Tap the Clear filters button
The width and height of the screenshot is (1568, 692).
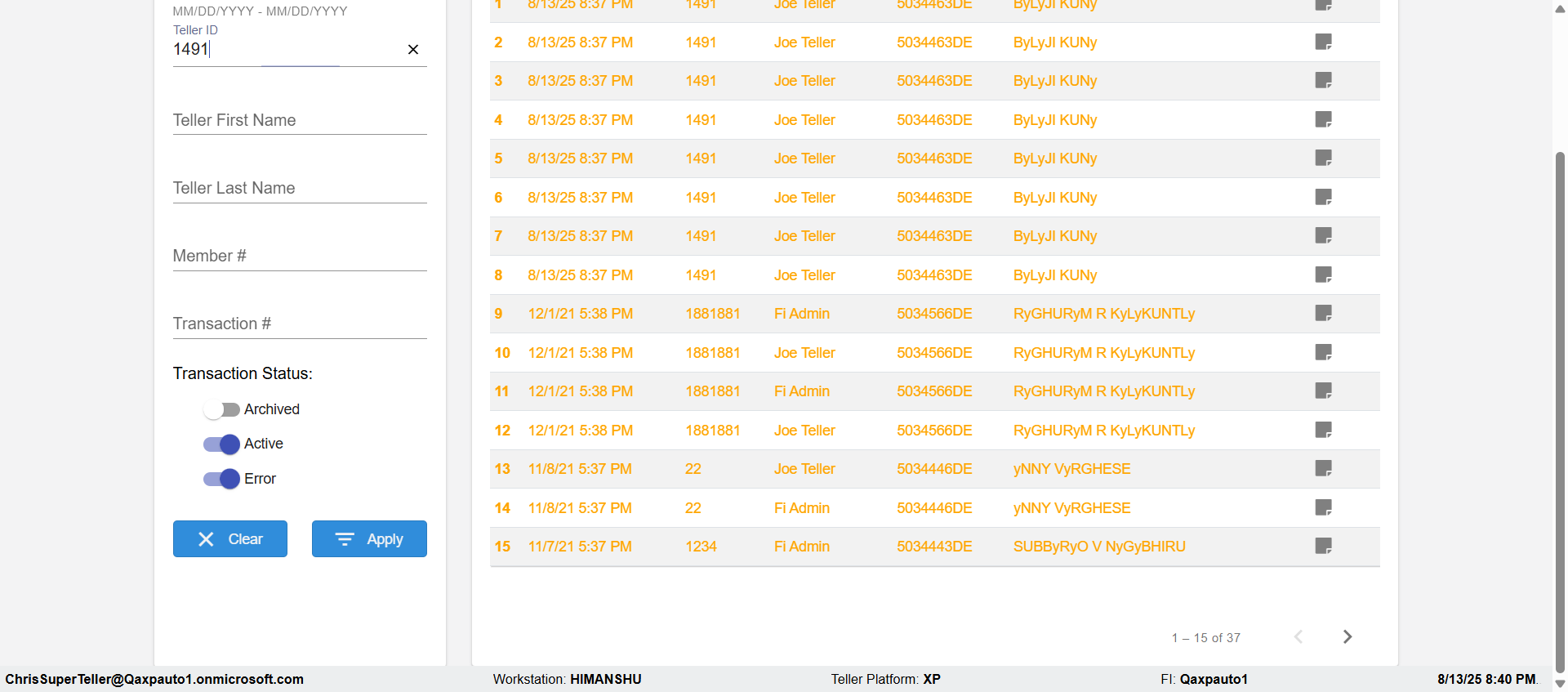tap(229, 539)
